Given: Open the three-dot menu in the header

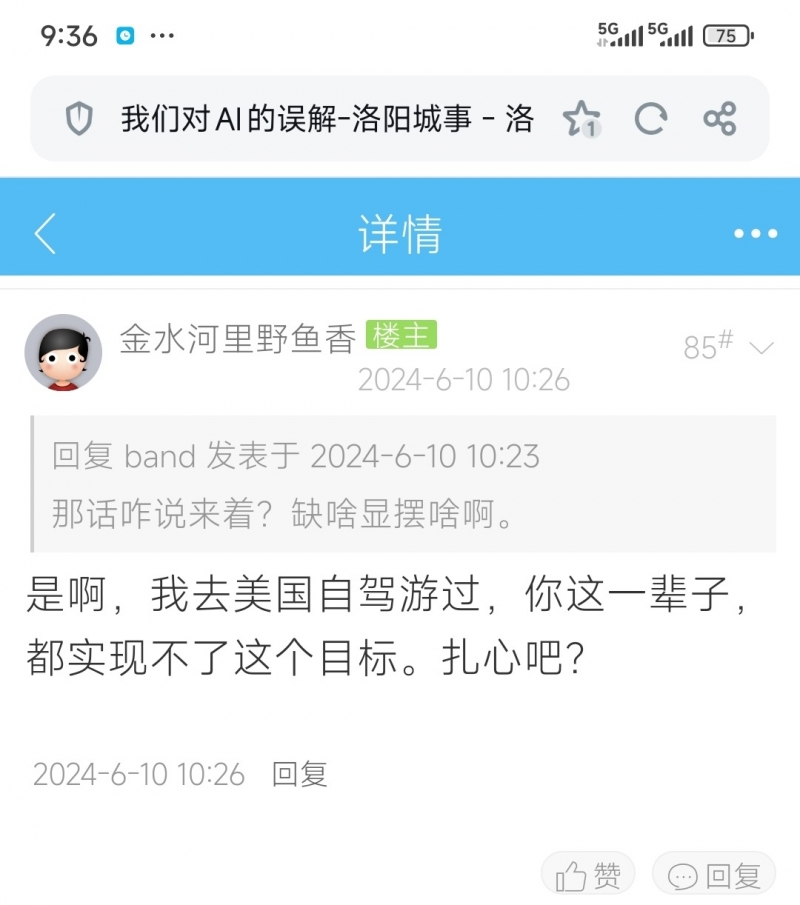Looking at the screenshot, I should pyautogui.click(x=755, y=234).
